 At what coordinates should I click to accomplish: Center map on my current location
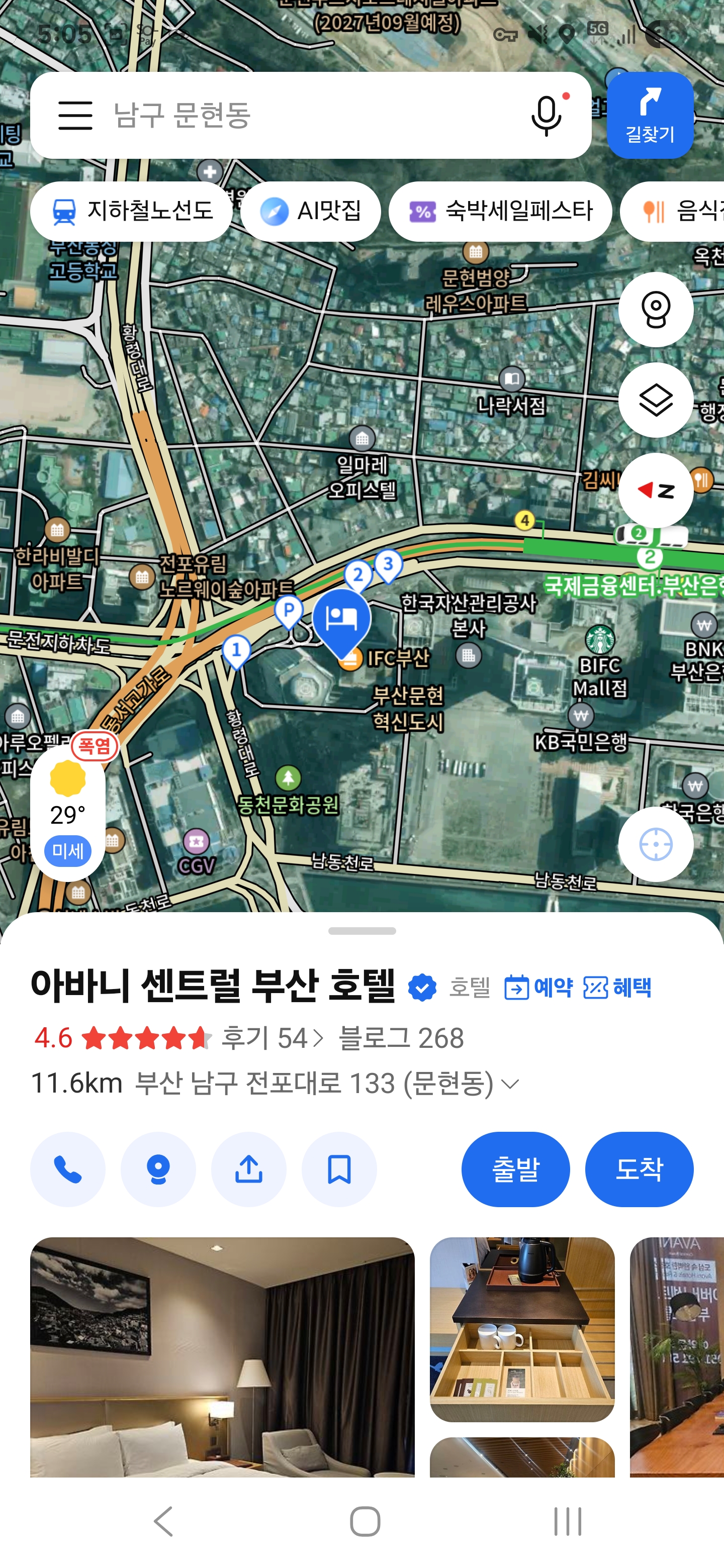(655, 844)
